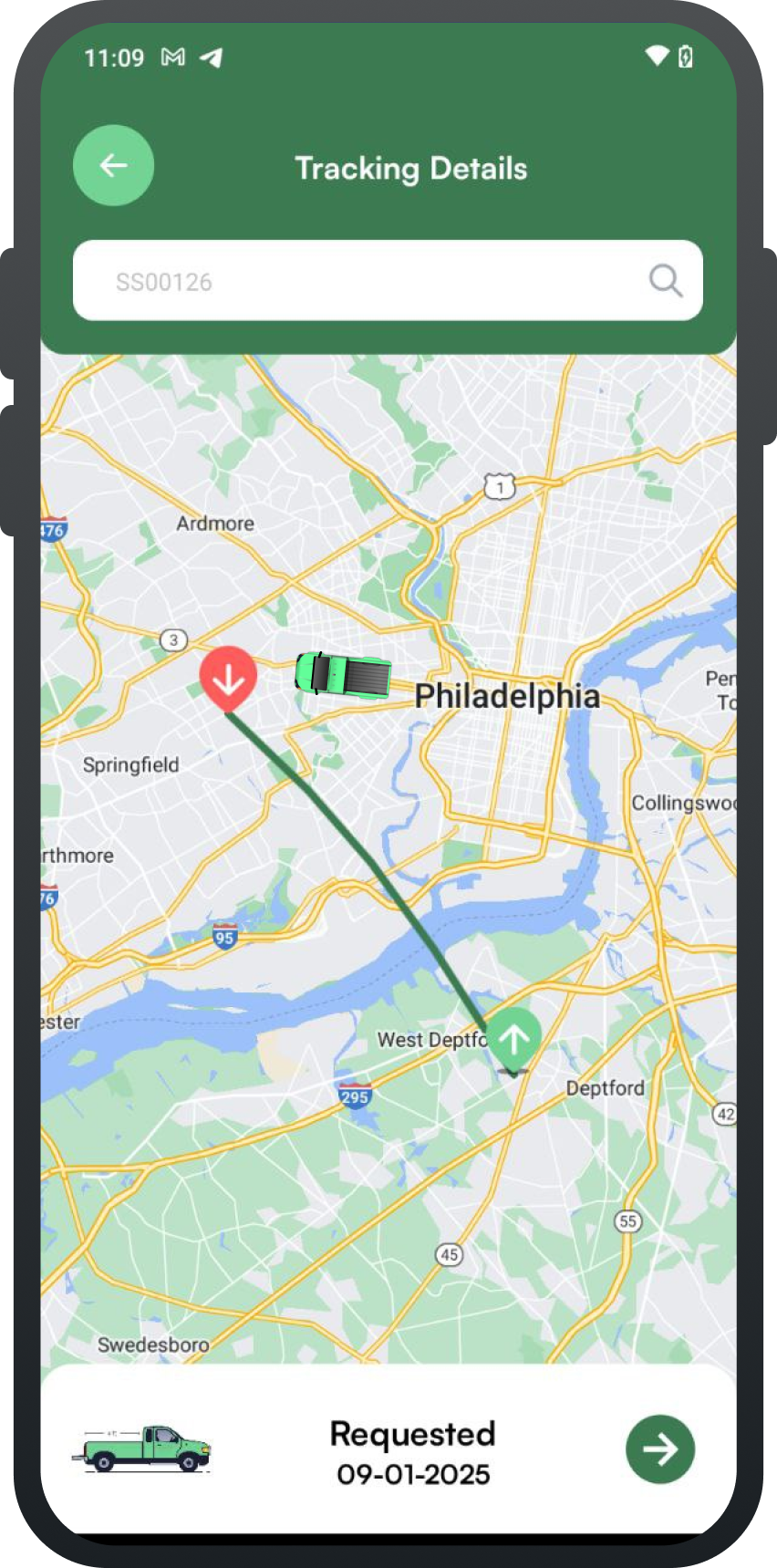Select the green pickup marker on map
Viewport: 777px width, 1568px height.
513,1039
